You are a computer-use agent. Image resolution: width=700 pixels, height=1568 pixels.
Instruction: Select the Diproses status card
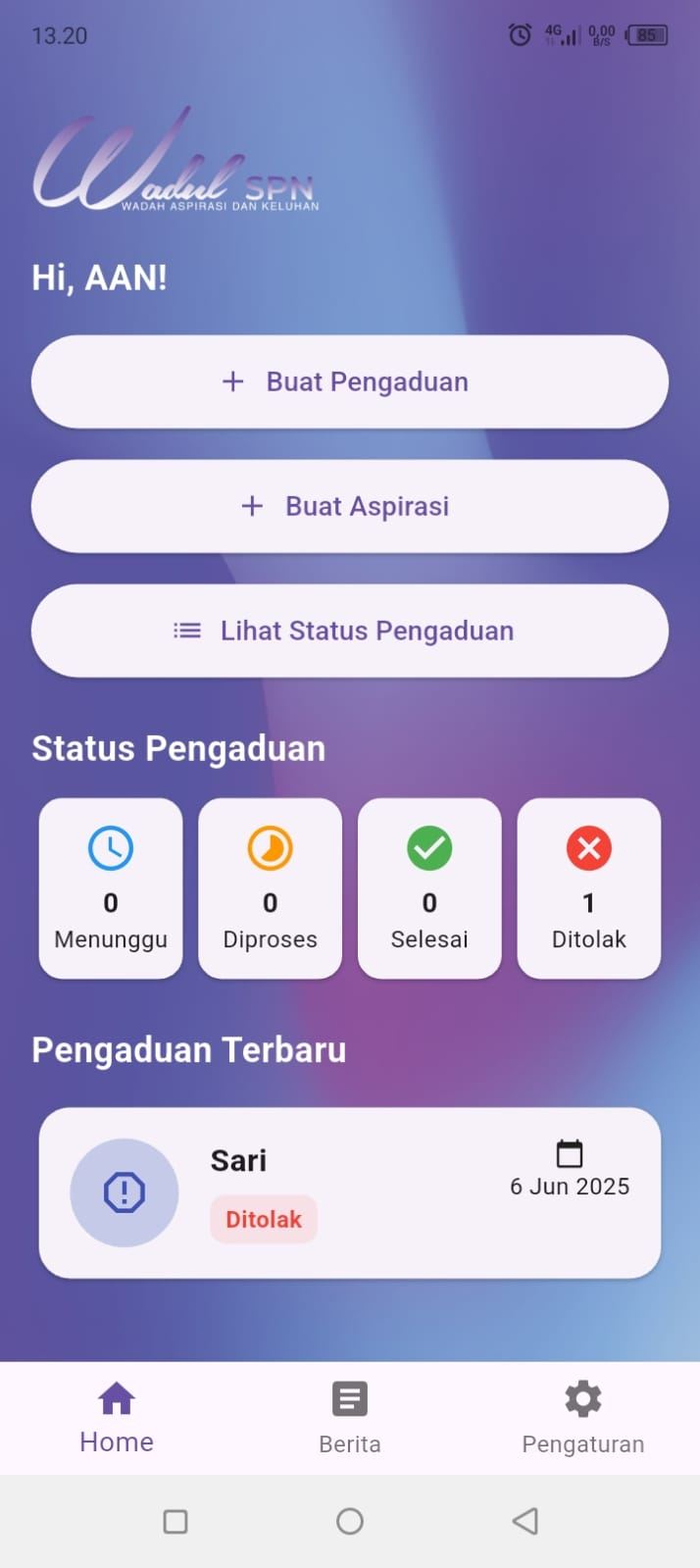[270, 888]
